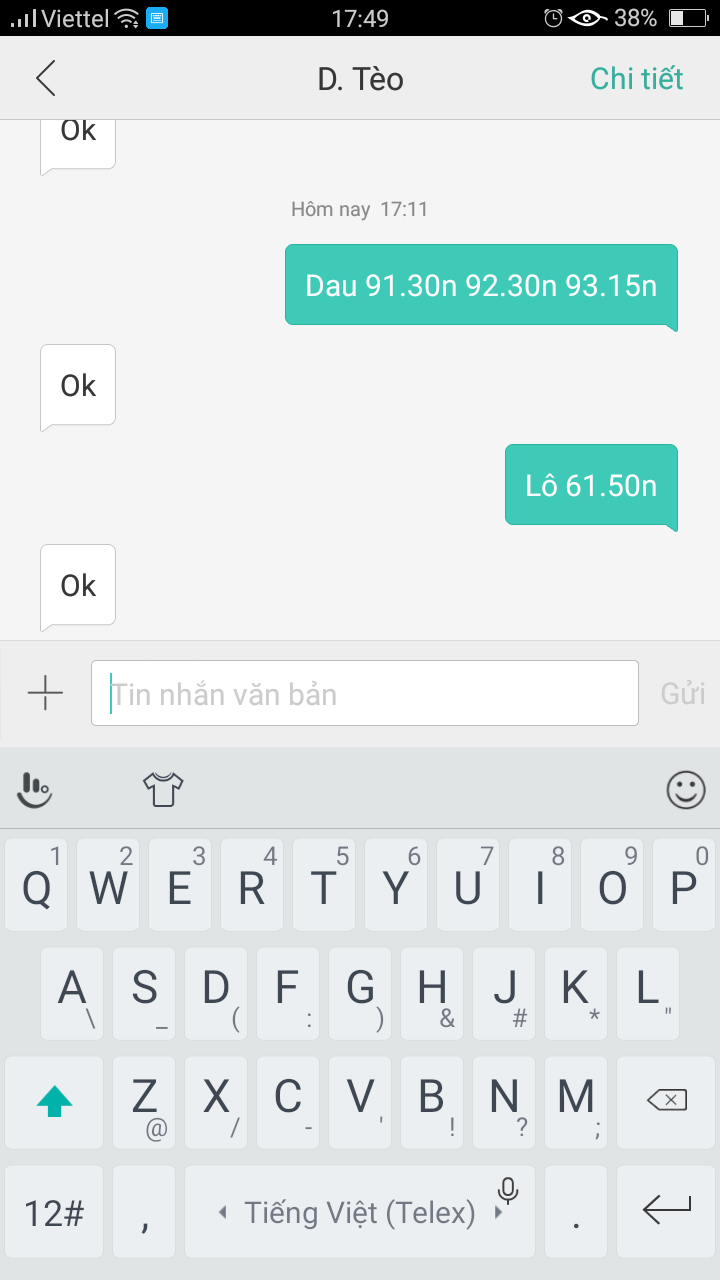
Task: Tap the backspace key
Action: click(x=666, y=1102)
